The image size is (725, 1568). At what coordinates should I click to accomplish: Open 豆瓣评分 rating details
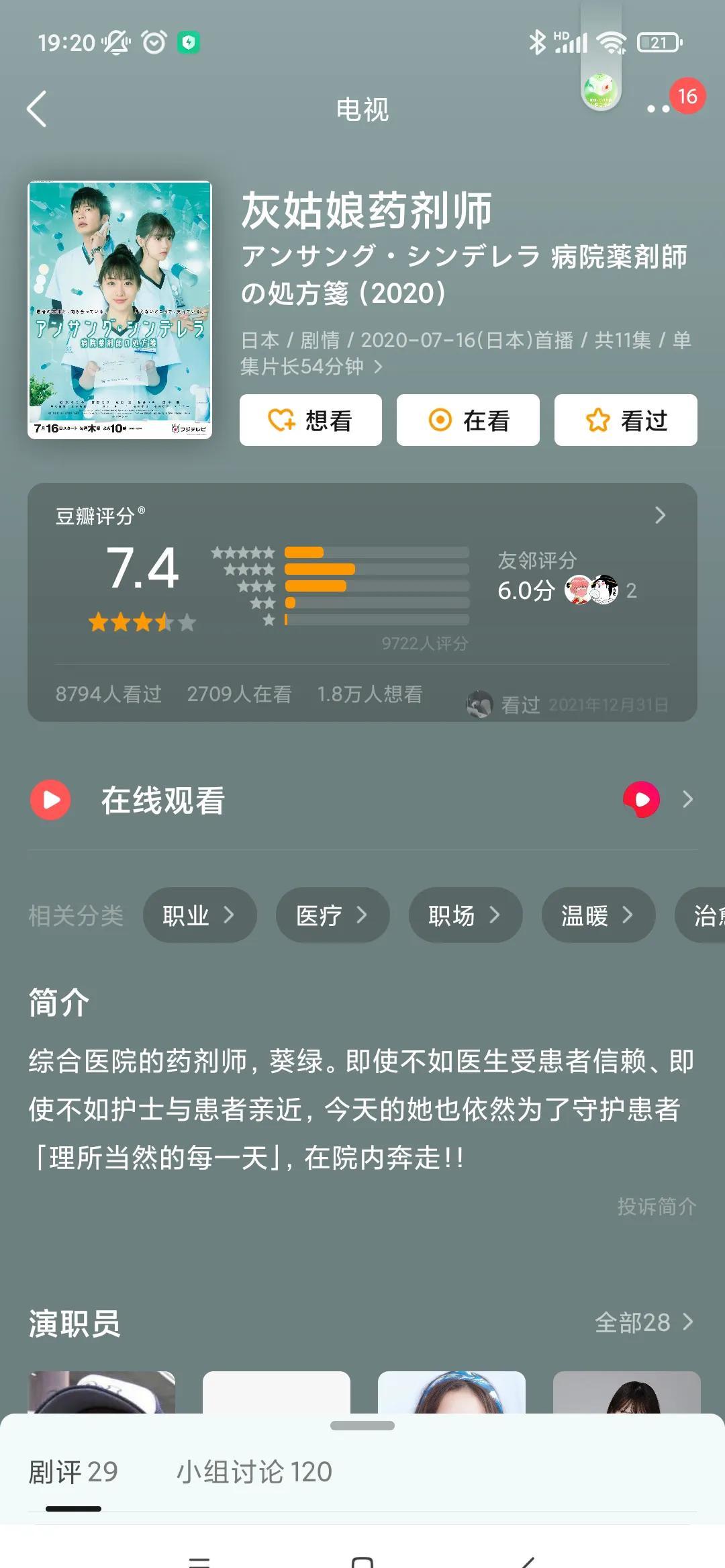pyautogui.click(x=660, y=515)
